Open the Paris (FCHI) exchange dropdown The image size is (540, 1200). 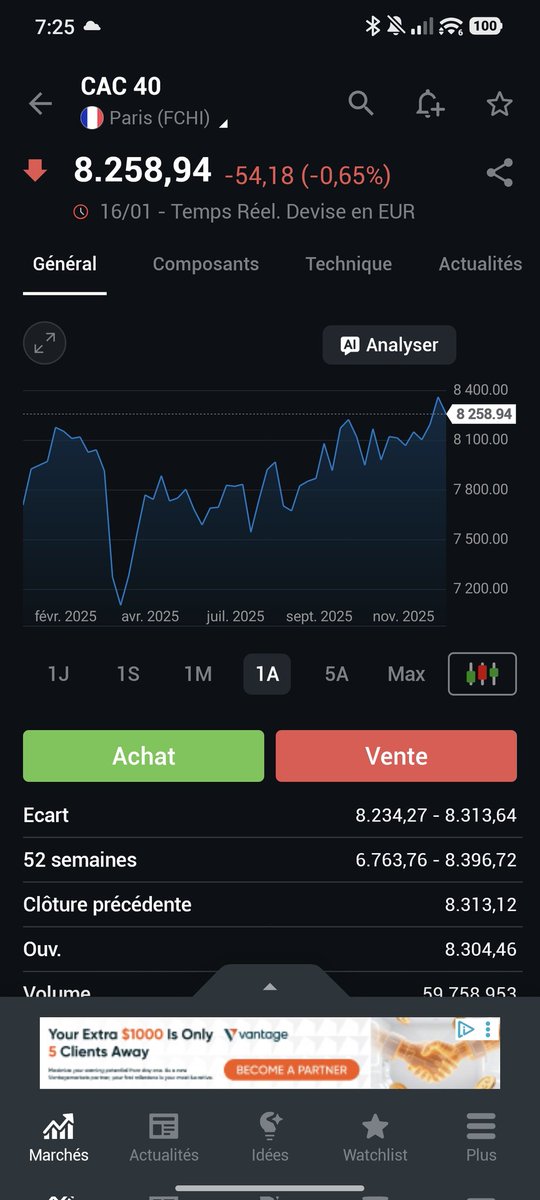154,119
